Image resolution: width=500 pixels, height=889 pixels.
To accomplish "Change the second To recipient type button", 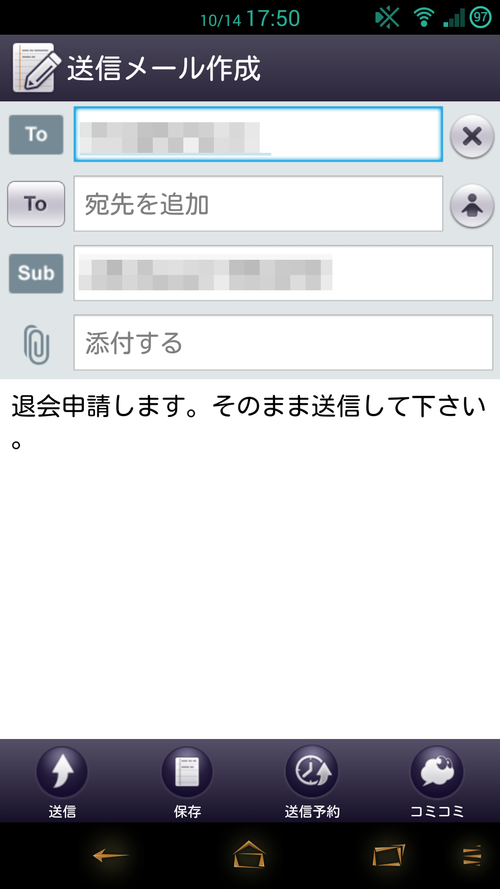I will [x=36, y=204].
